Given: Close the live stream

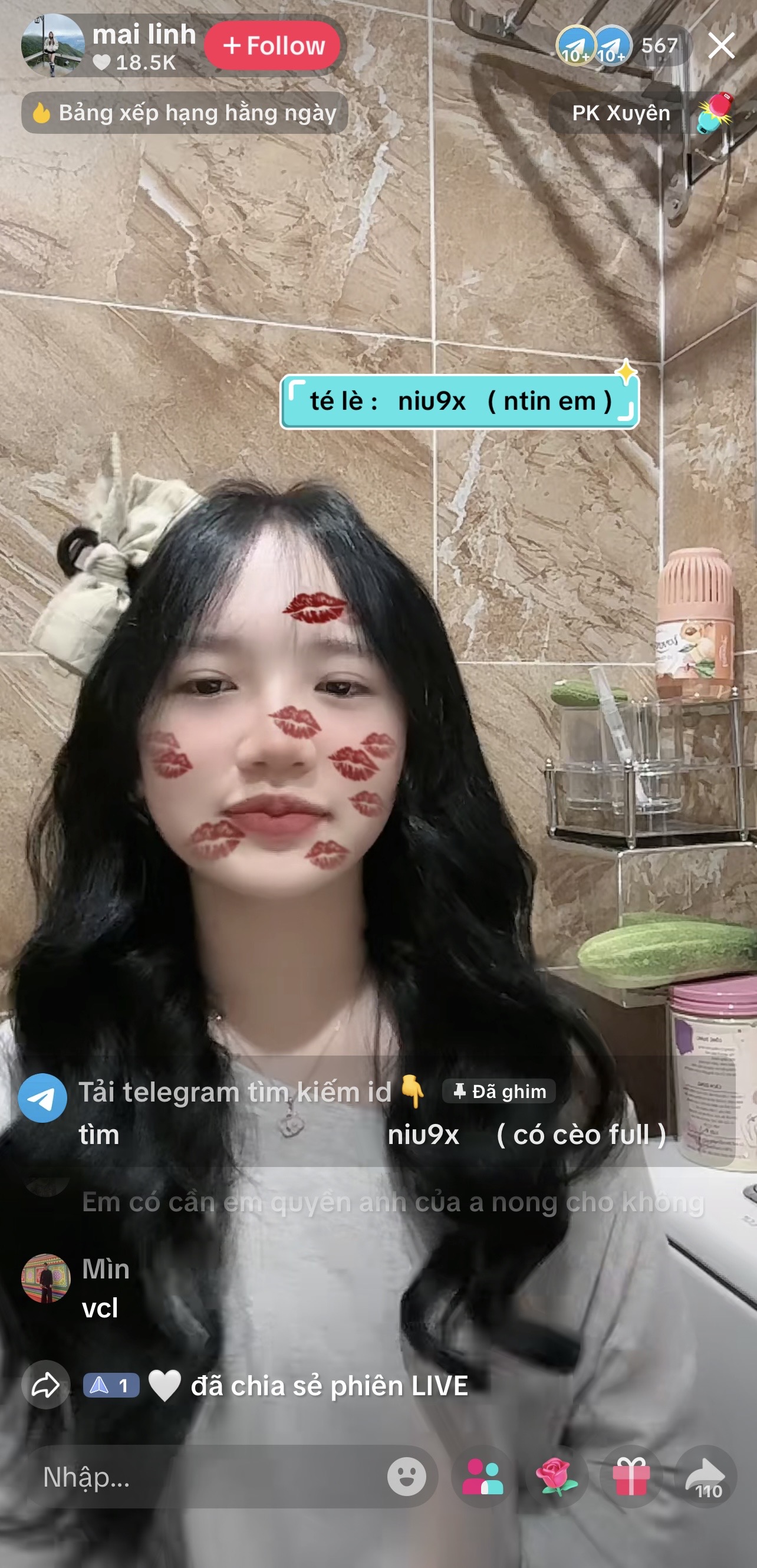Looking at the screenshot, I should pyautogui.click(x=721, y=45).
